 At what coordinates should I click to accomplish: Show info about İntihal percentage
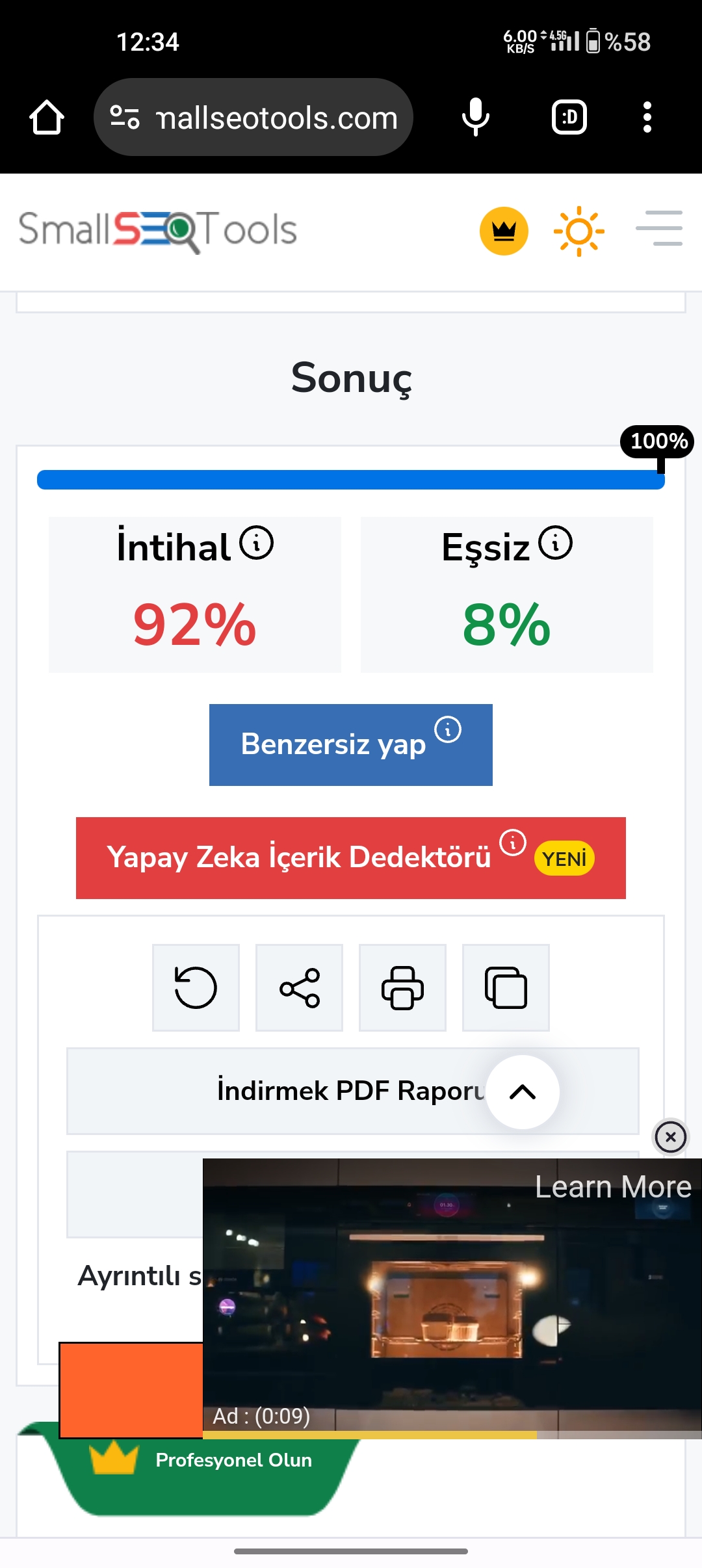point(257,543)
